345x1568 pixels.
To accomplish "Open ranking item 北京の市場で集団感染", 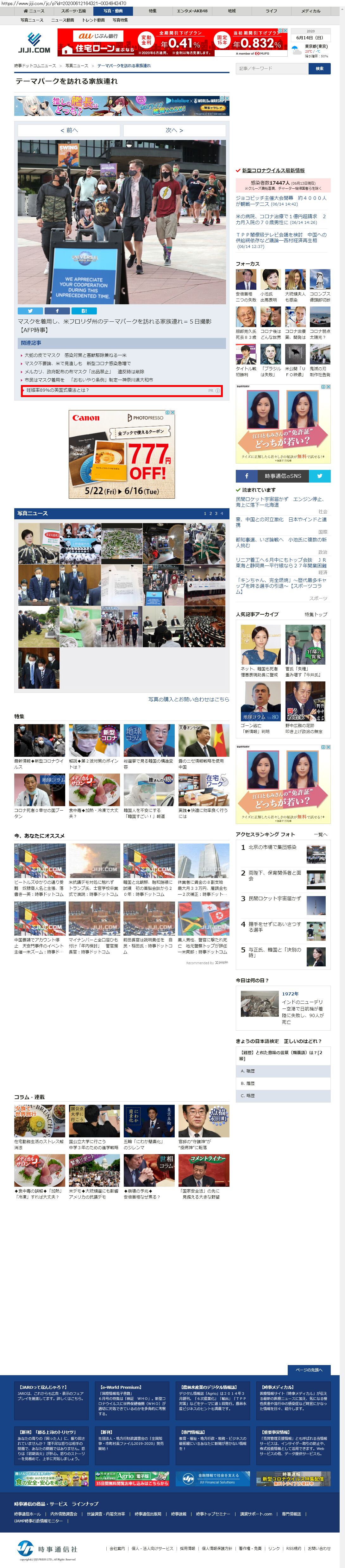I will tap(272, 847).
